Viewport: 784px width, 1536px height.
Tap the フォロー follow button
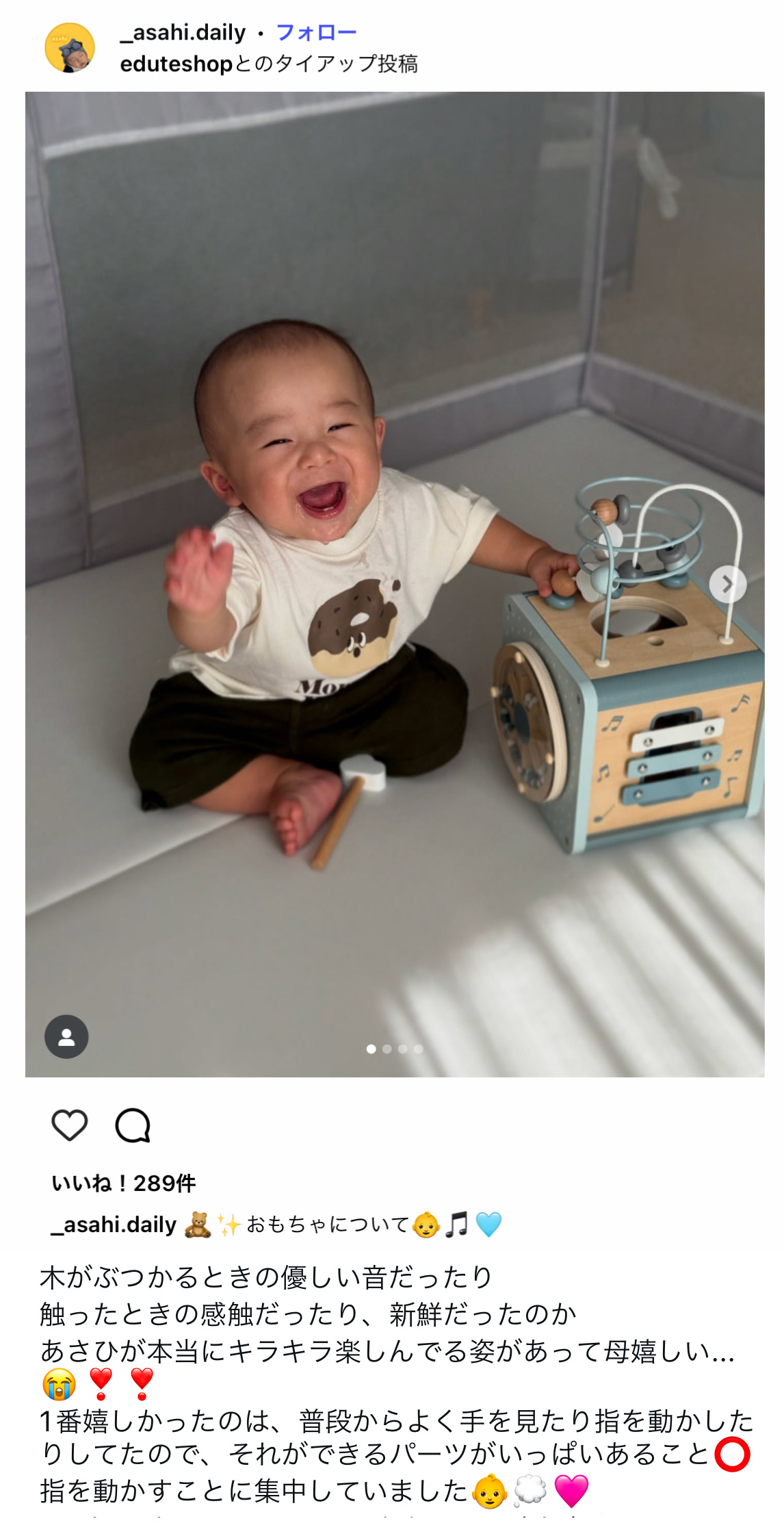coord(316,32)
